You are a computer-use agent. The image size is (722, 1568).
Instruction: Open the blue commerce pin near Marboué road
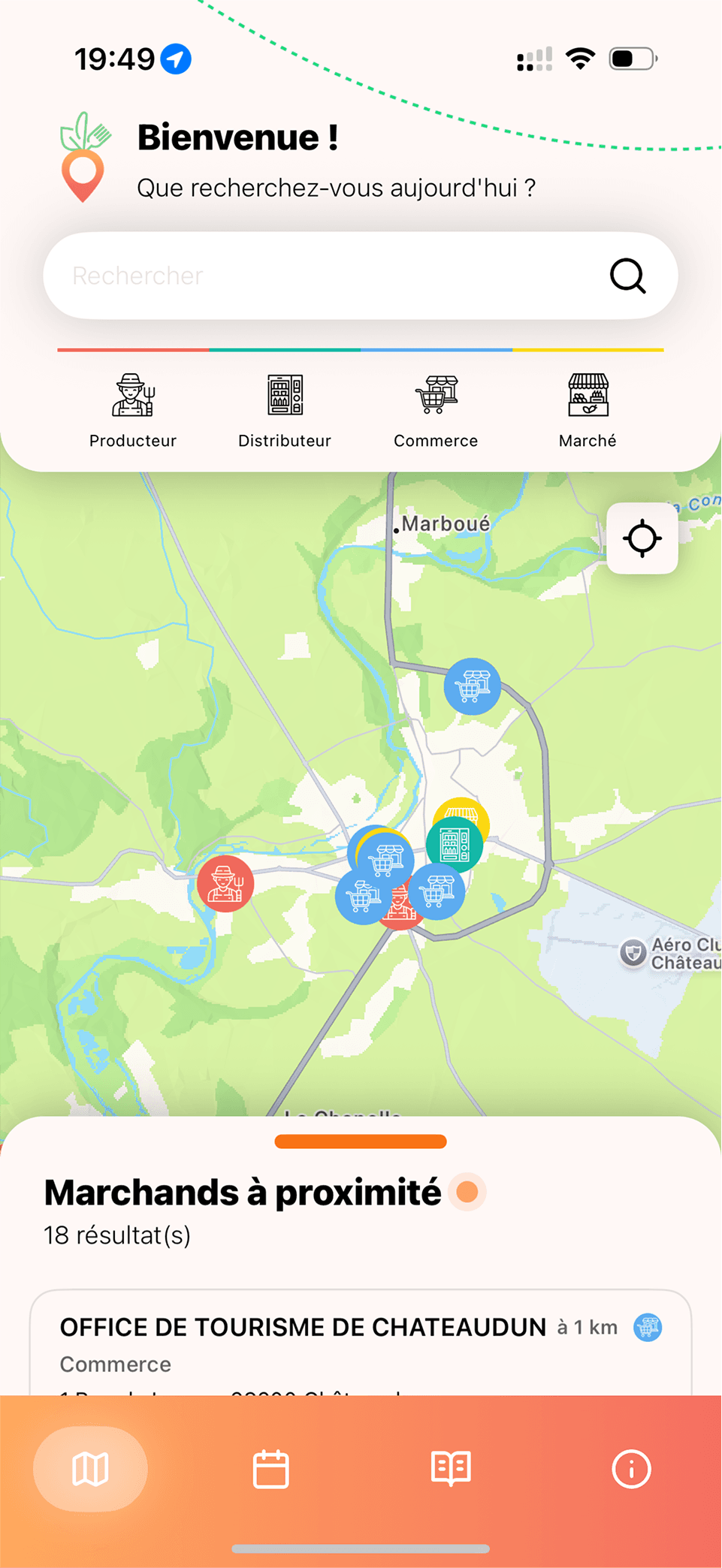[473, 686]
